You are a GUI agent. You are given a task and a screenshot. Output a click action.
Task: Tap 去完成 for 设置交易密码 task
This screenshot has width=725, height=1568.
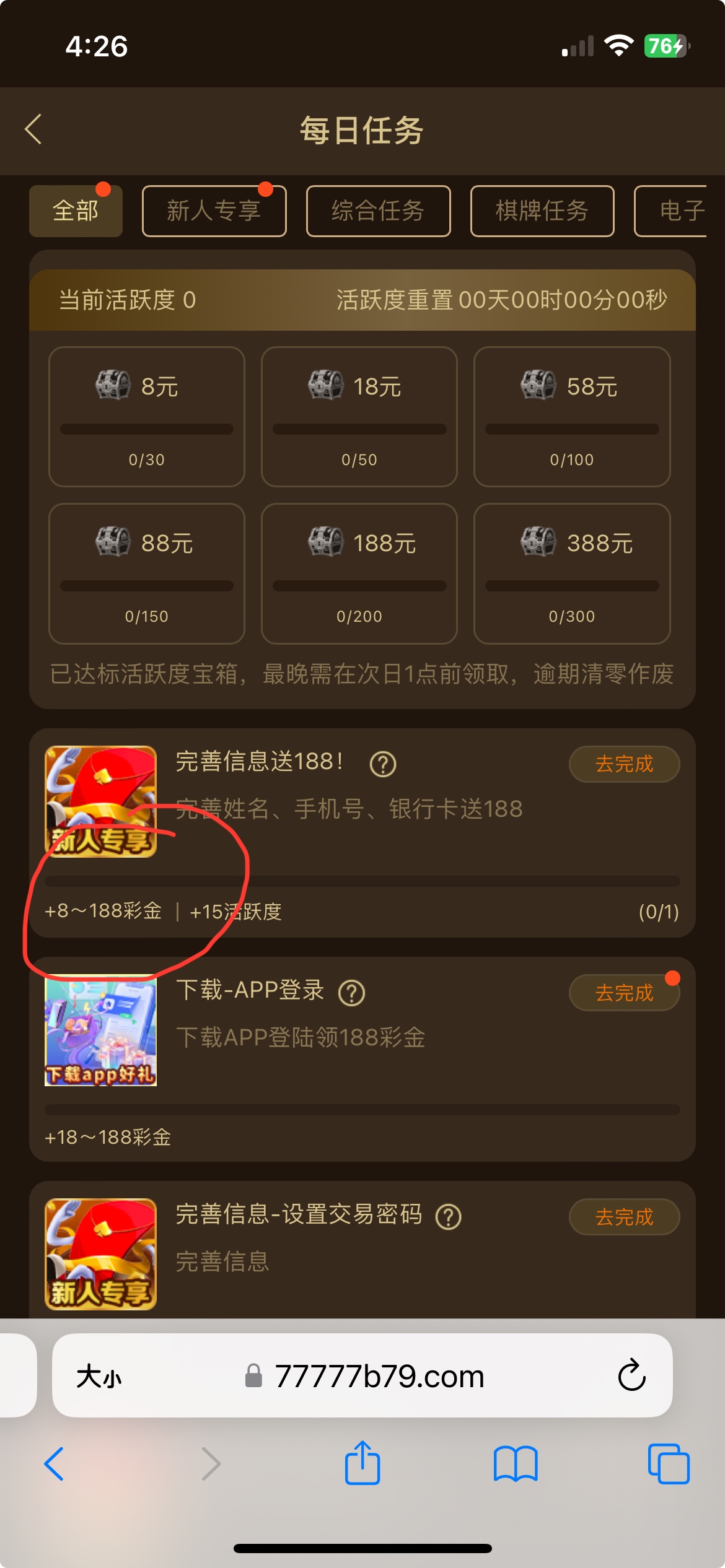pyautogui.click(x=624, y=1217)
